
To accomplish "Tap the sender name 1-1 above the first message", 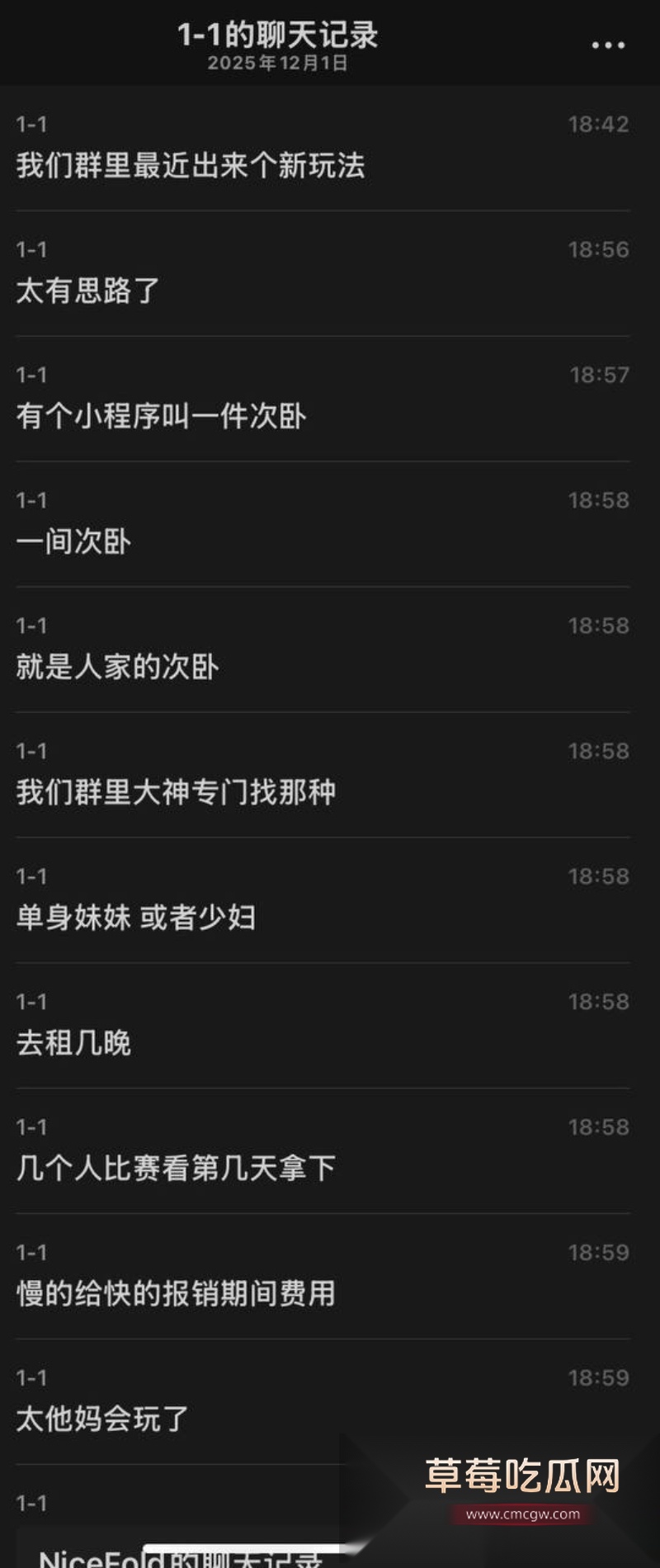I will tap(31, 124).
